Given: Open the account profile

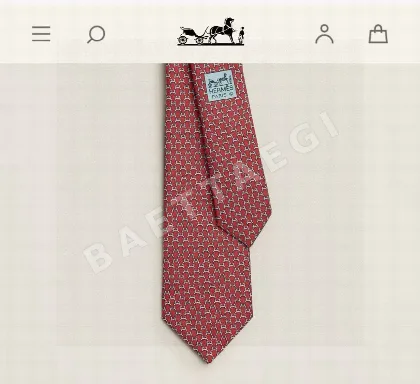Looking at the screenshot, I should pyautogui.click(x=324, y=34).
